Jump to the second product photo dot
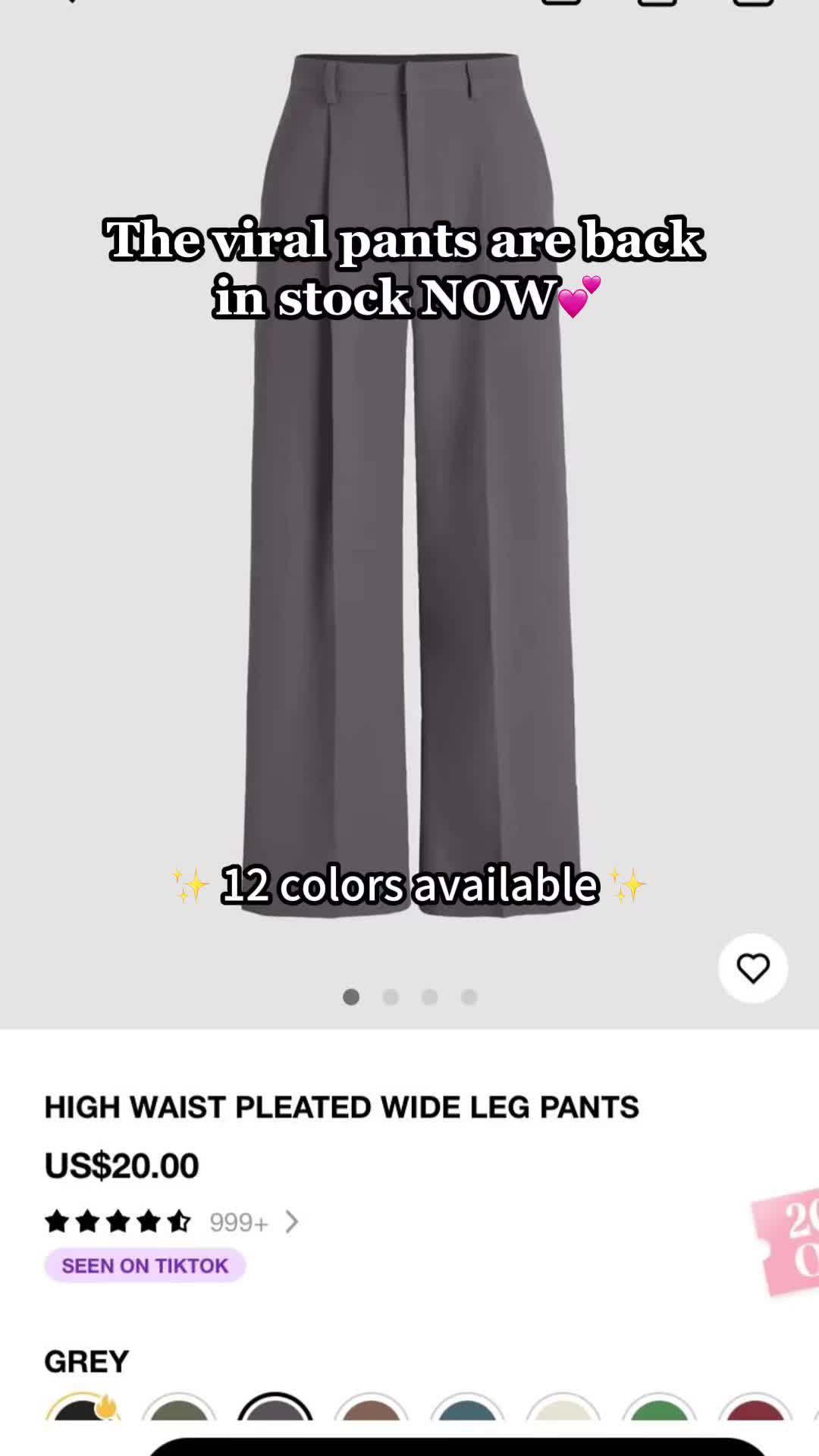Viewport: 819px width, 1456px height. (x=391, y=997)
